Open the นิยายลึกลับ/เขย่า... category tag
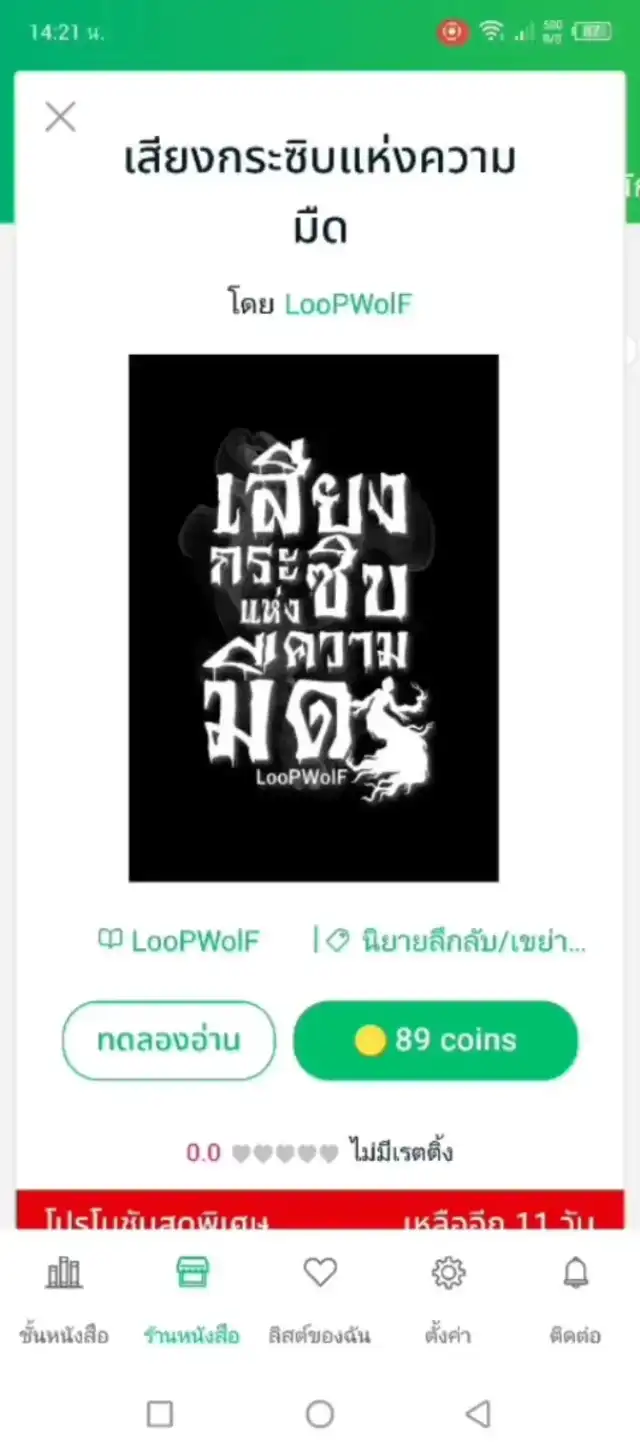Screen dimensions: 640x1456 click(x=460, y=941)
